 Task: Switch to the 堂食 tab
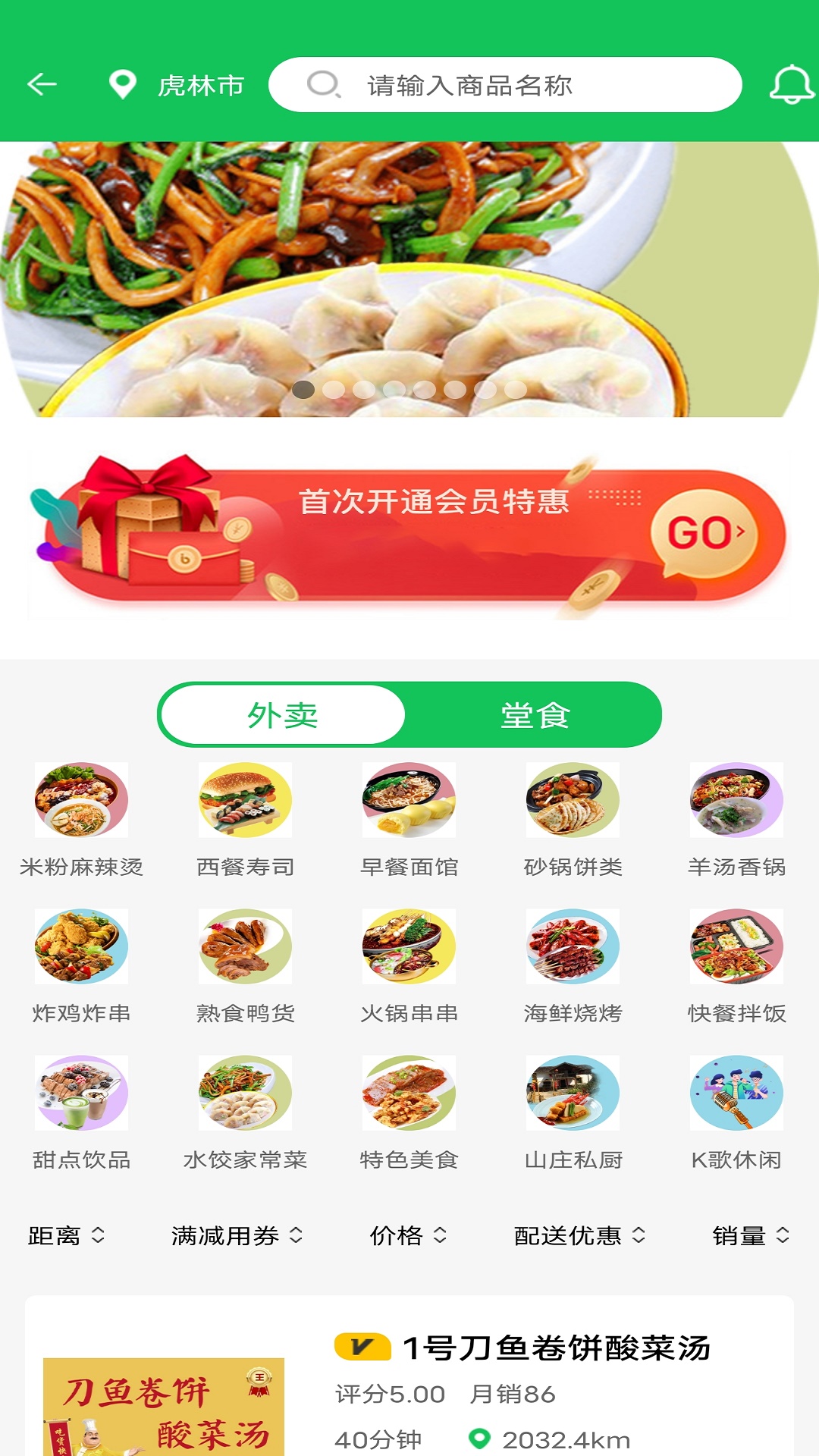click(x=535, y=715)
